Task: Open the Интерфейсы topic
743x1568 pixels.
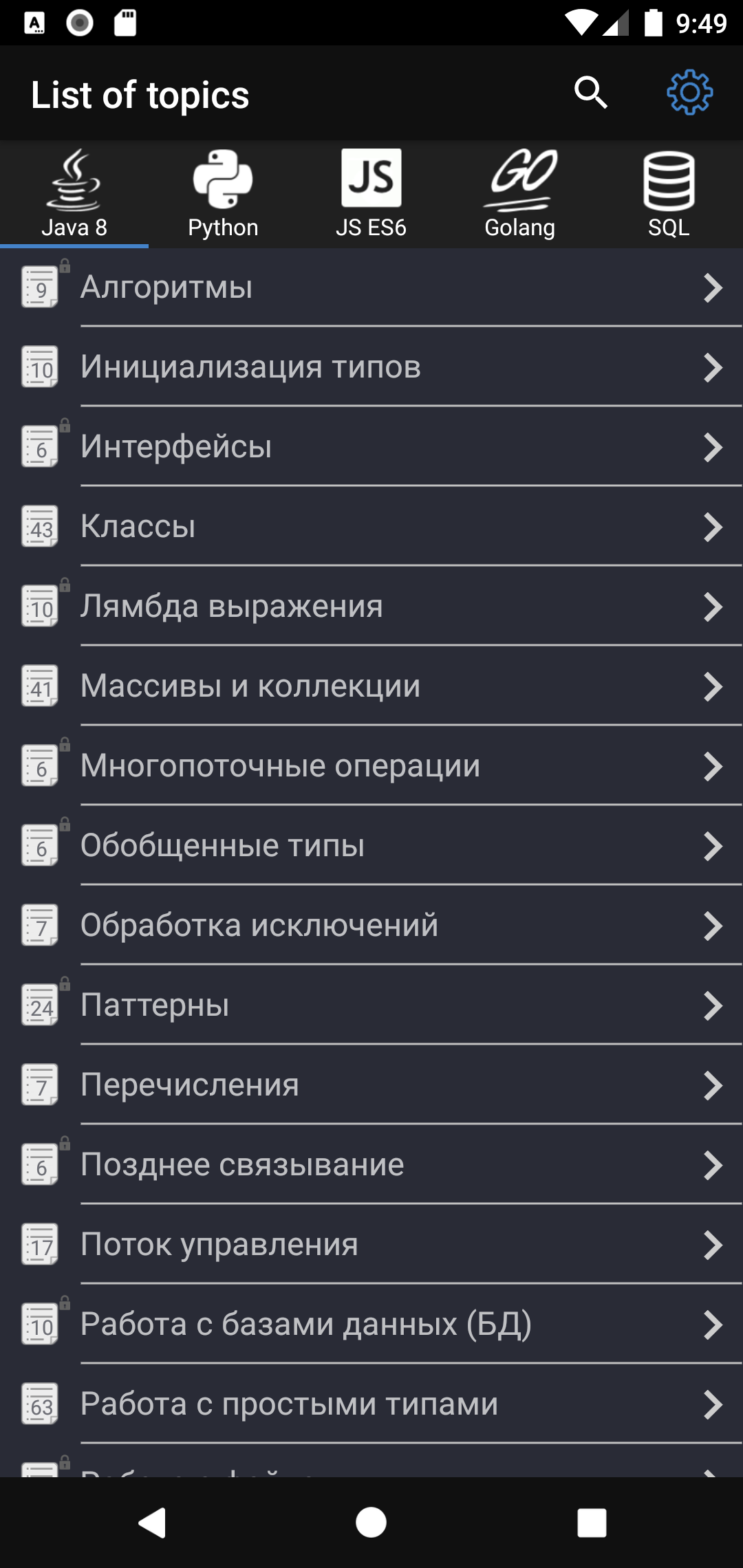Action: (x=371, y=447)
